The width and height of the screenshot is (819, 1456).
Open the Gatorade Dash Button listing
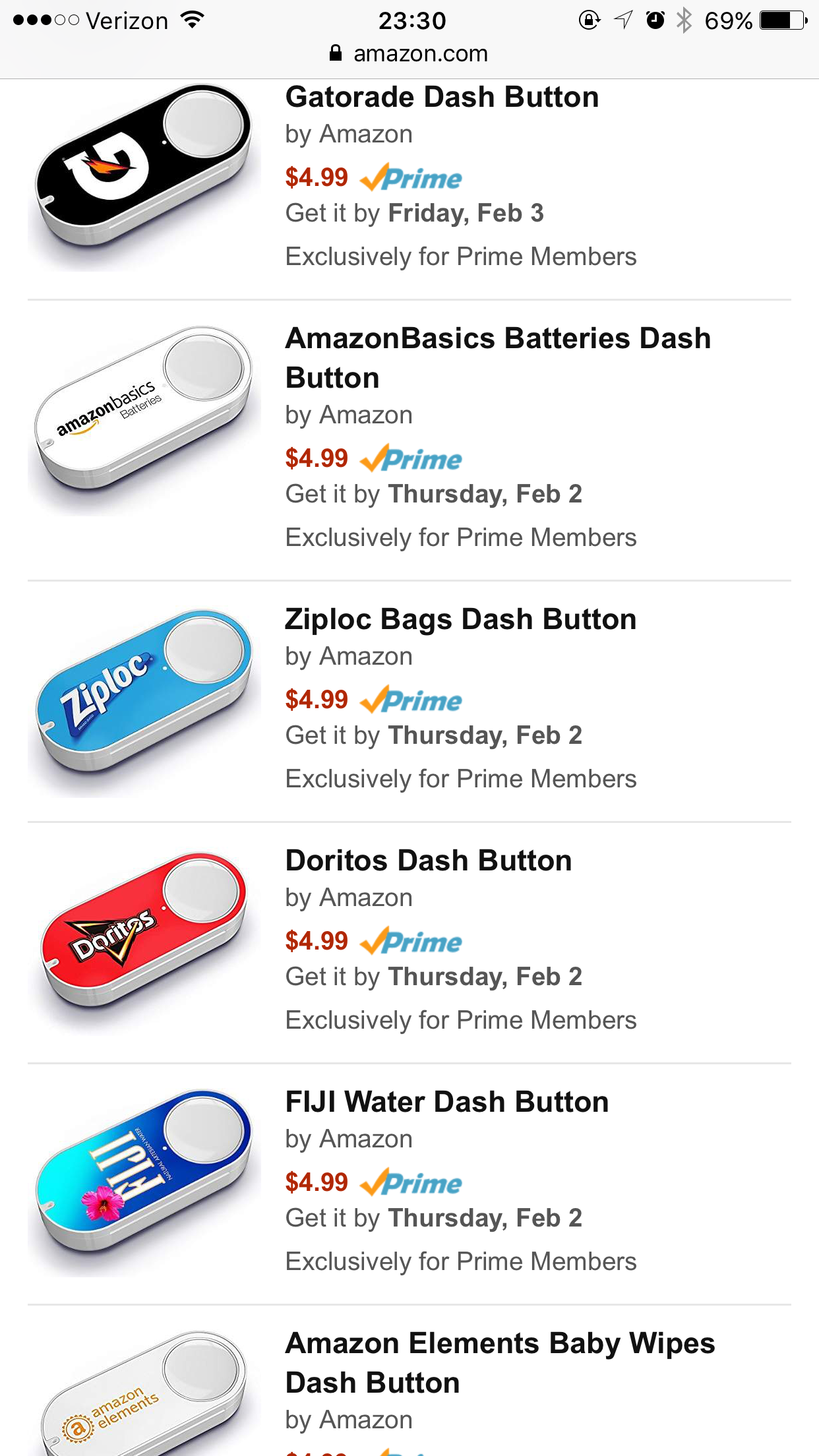pyautogui.click(x=442, y=98)
